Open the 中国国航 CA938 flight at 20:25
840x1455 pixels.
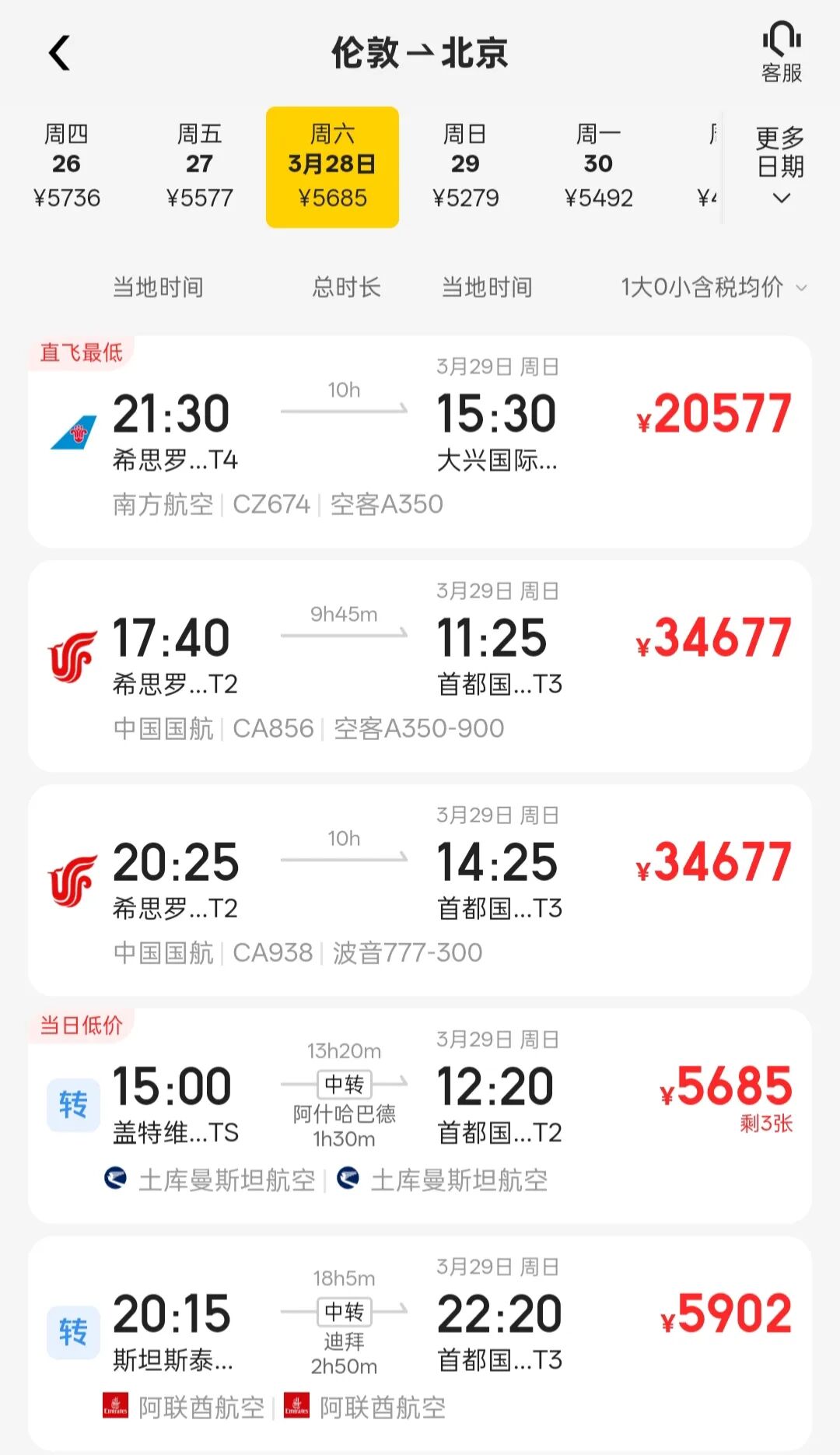coord(420,890)
